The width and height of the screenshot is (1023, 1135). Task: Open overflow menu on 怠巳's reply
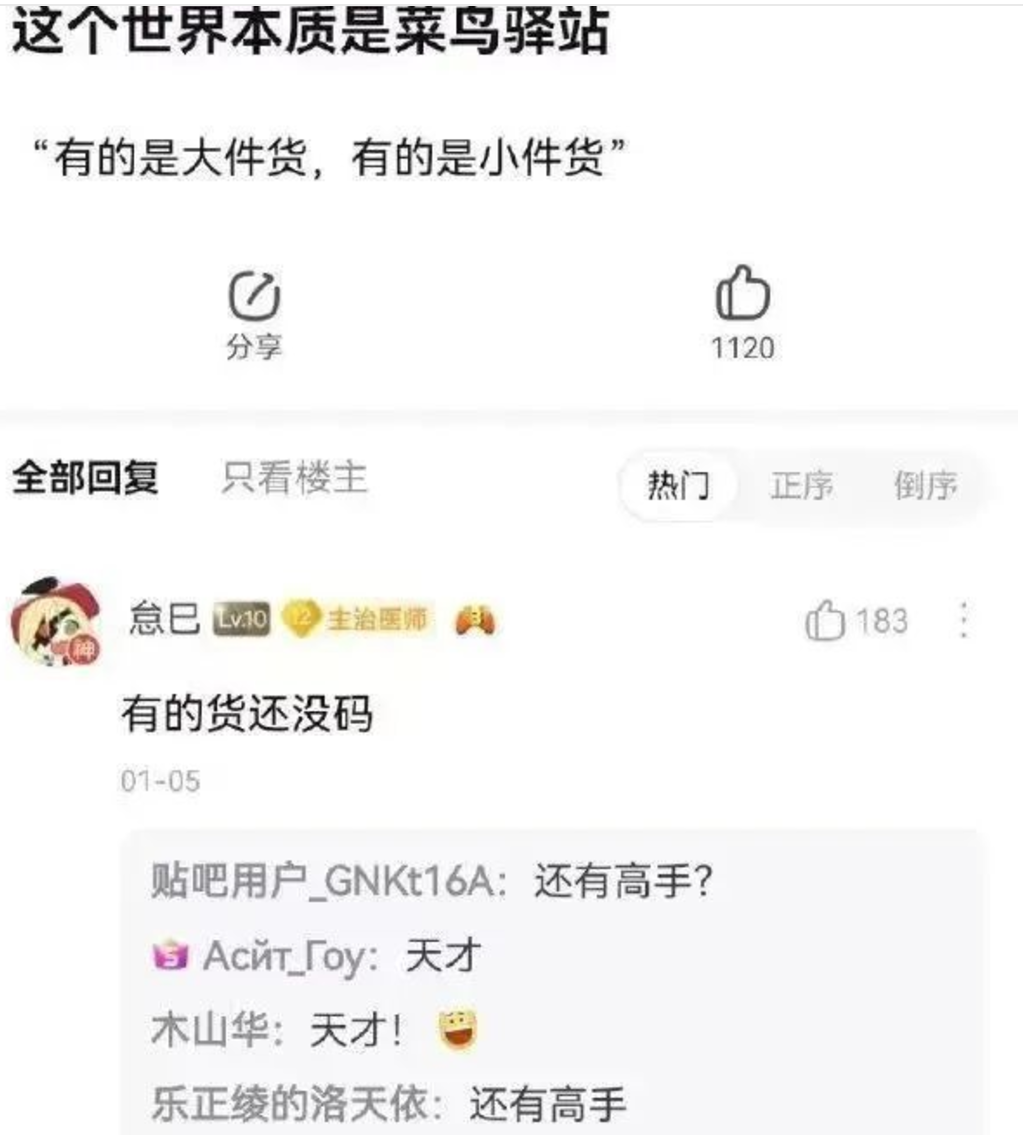pos(963,622)
